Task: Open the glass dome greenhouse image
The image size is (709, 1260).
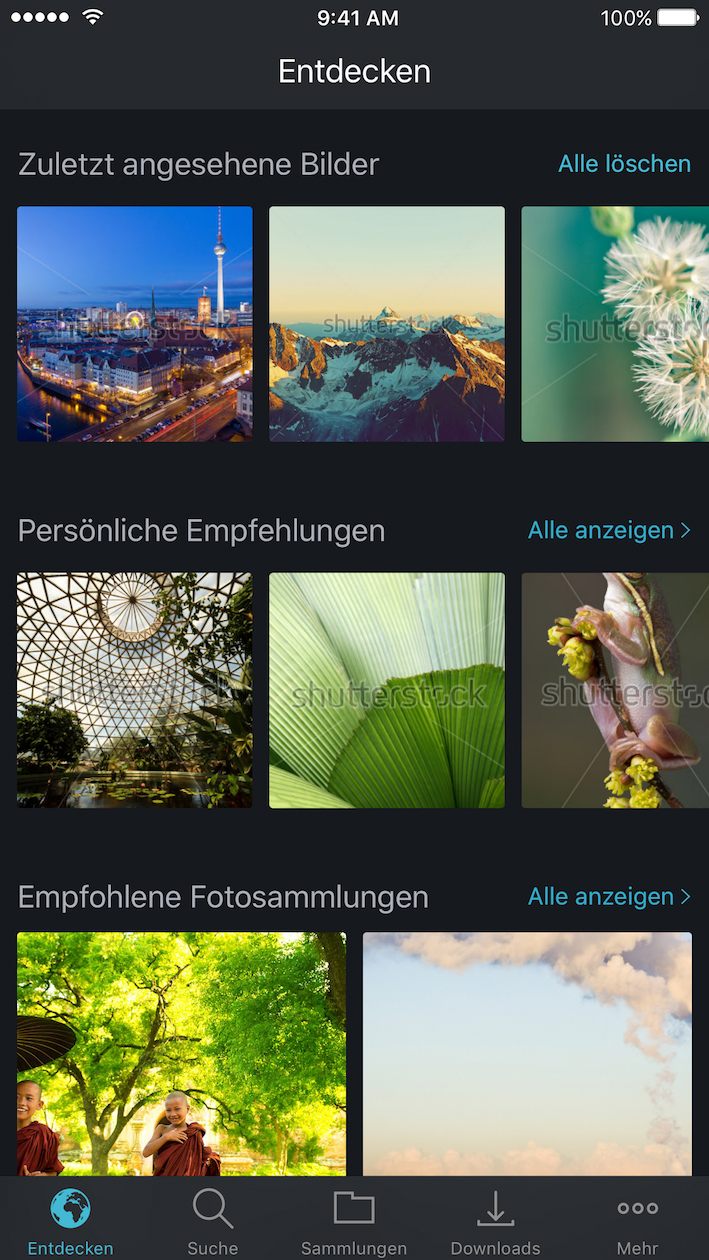Action: coord(135,690)
